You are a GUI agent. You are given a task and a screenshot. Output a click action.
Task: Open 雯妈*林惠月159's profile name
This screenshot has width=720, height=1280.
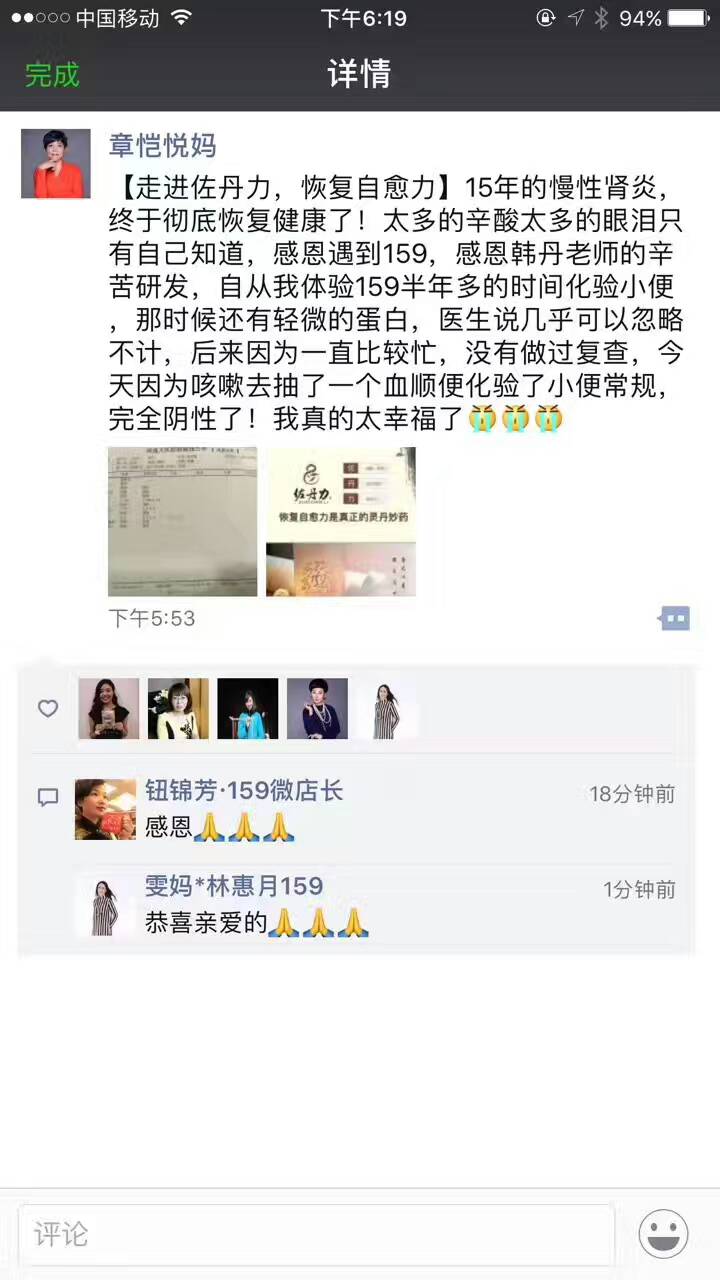[x=234, y=886]
